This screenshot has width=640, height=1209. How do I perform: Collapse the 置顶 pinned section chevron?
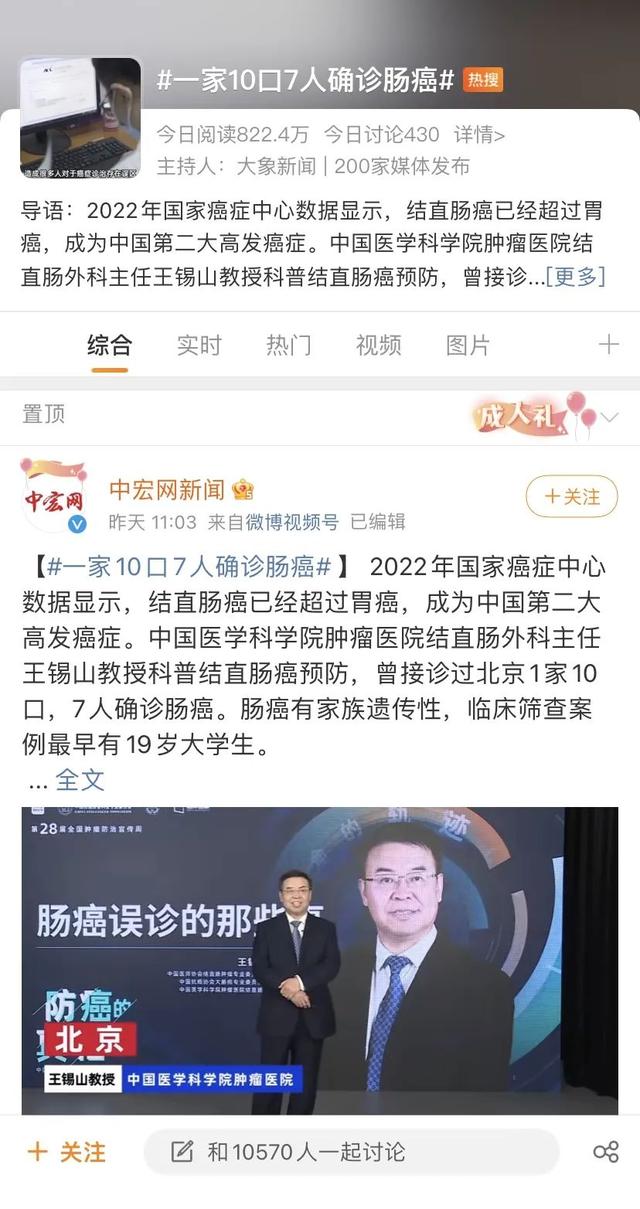(609, 415)
